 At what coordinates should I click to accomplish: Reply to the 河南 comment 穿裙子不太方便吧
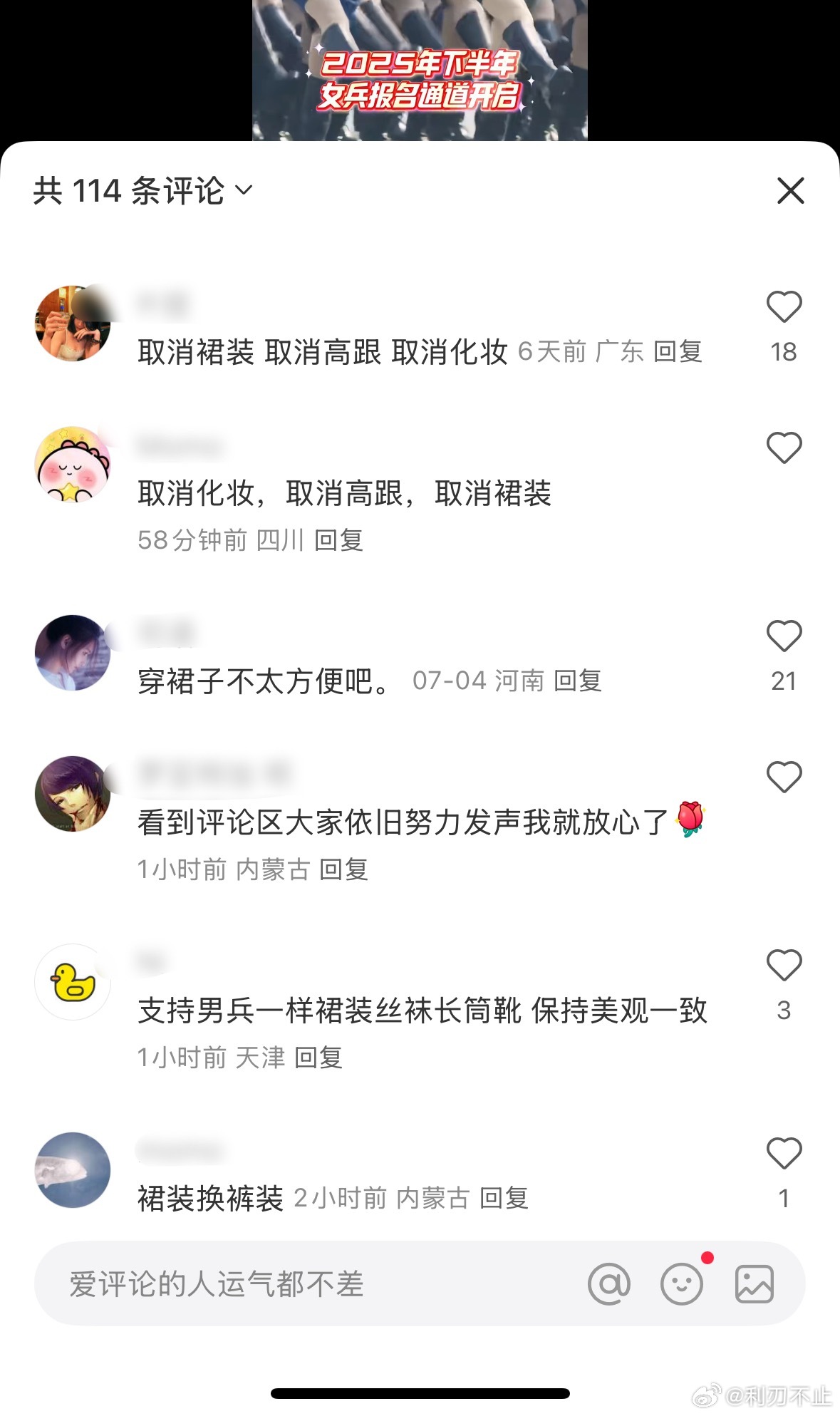pyautogui.click(x=578, y=681)
